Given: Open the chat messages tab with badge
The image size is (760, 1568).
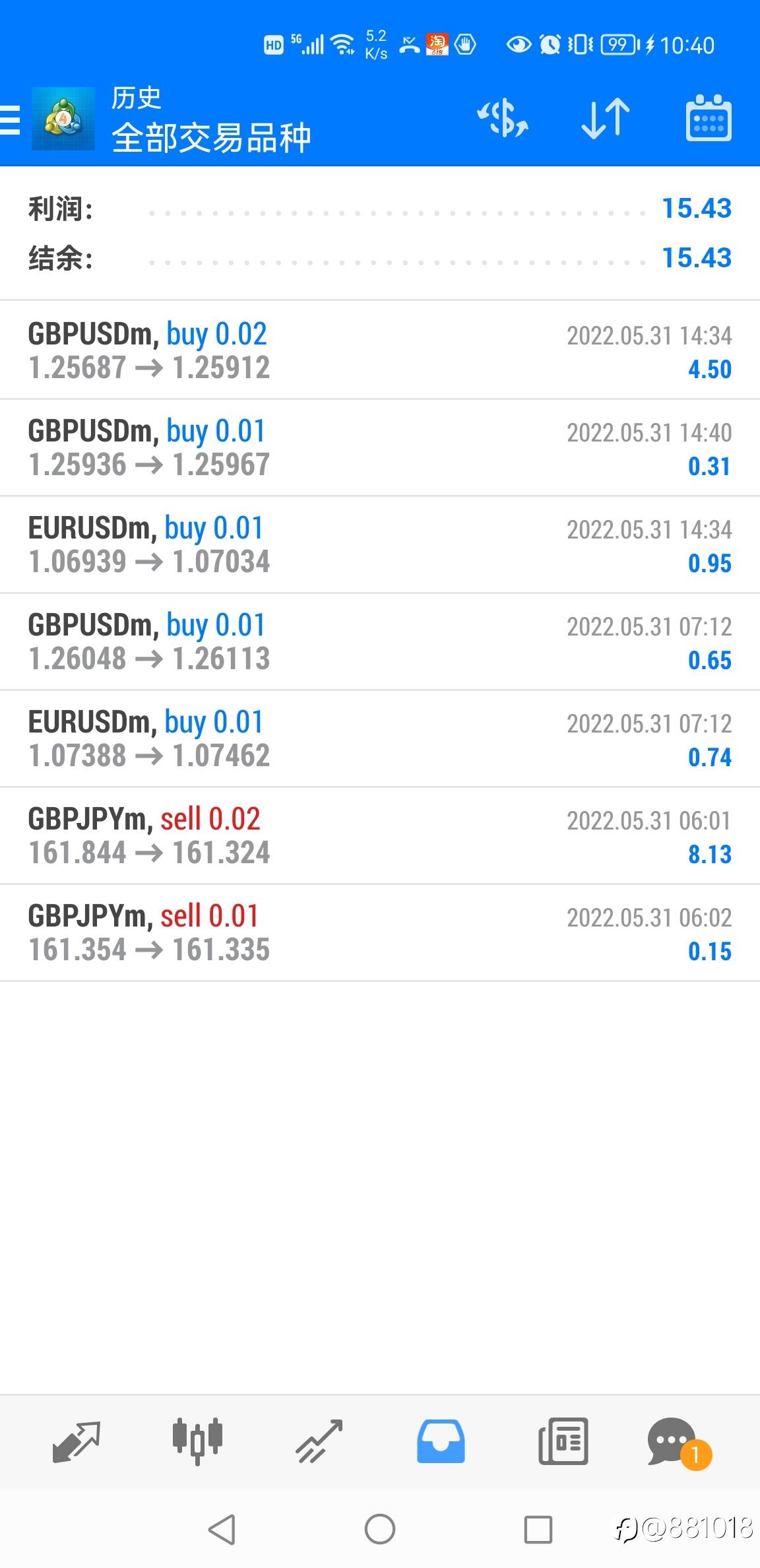Looking at the screenshot, I should pyautogui.click(x=678, y=1443).
